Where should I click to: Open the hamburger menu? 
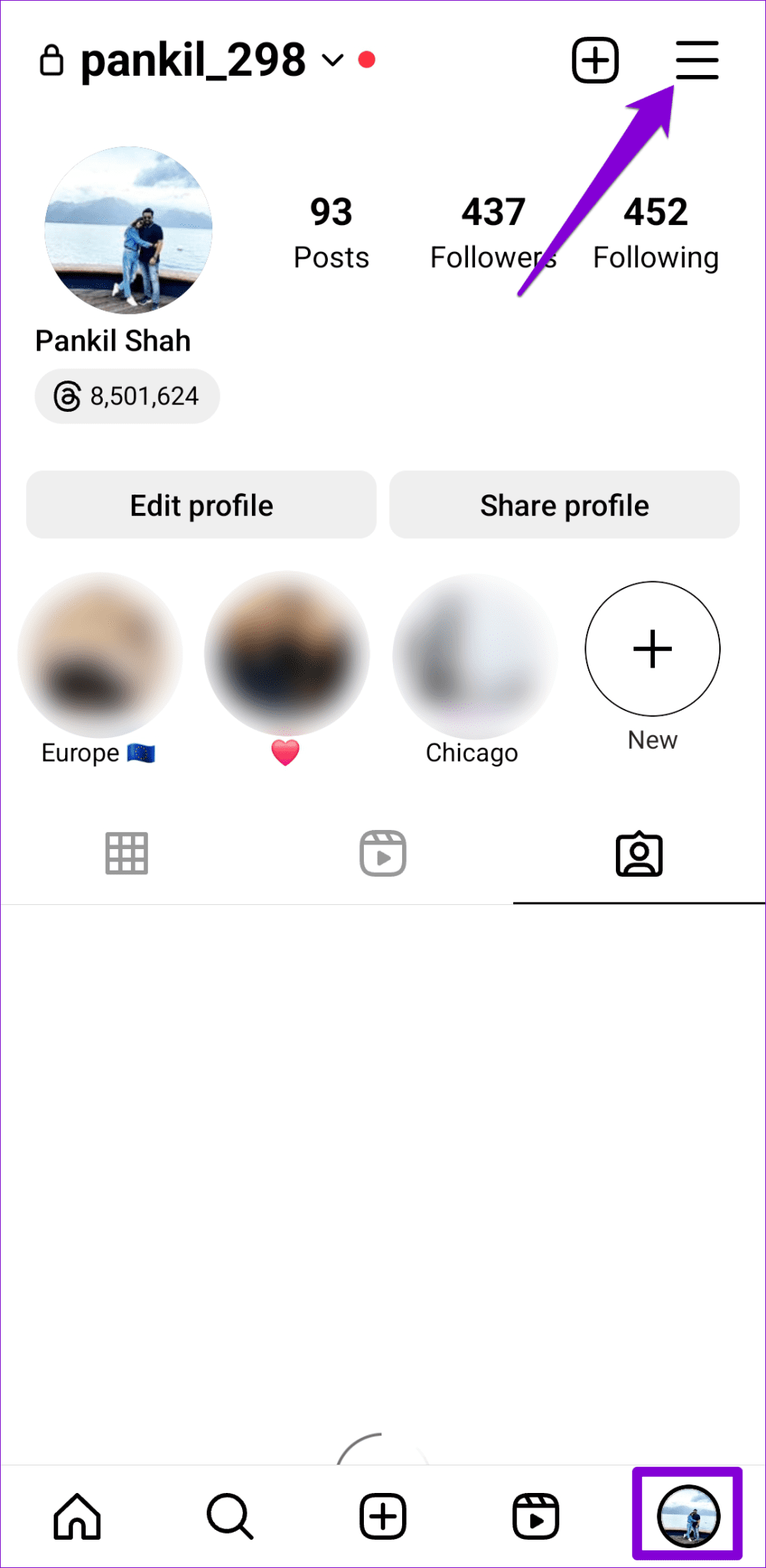(x=696, y=59)
